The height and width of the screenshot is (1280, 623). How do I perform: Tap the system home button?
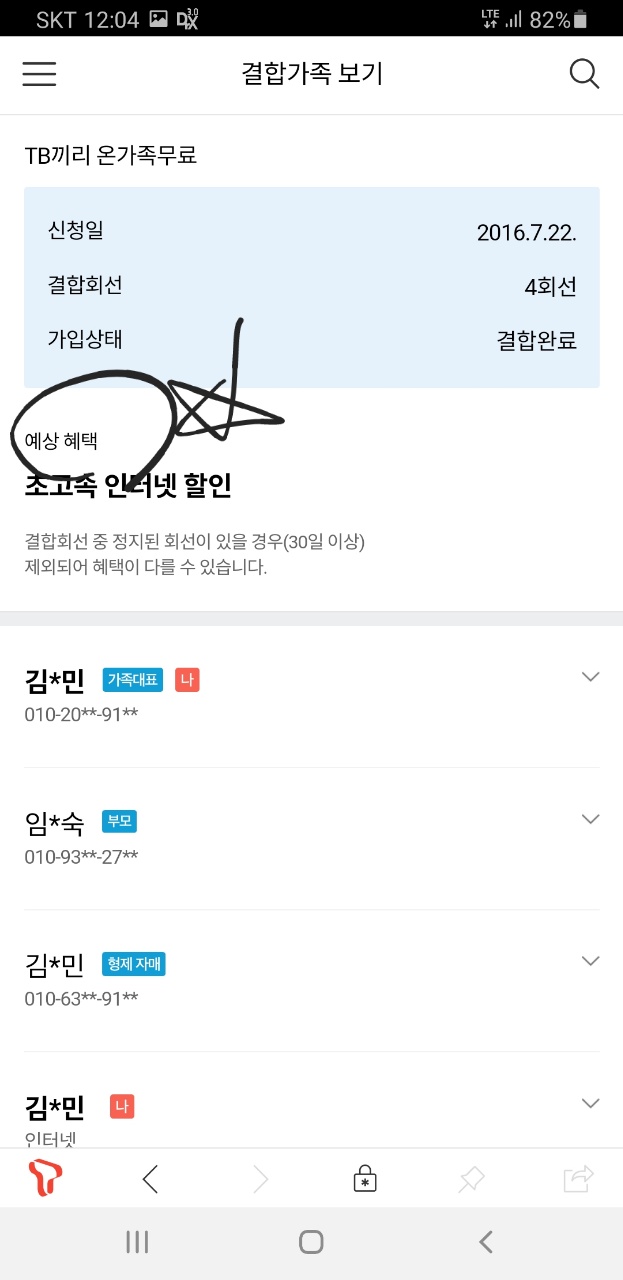click(x=311, y=1242)
